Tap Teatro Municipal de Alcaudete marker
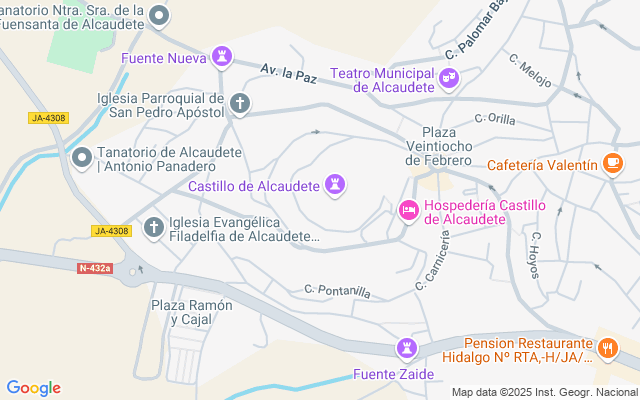This screenshot has width=640, height=400. [449, 77]
